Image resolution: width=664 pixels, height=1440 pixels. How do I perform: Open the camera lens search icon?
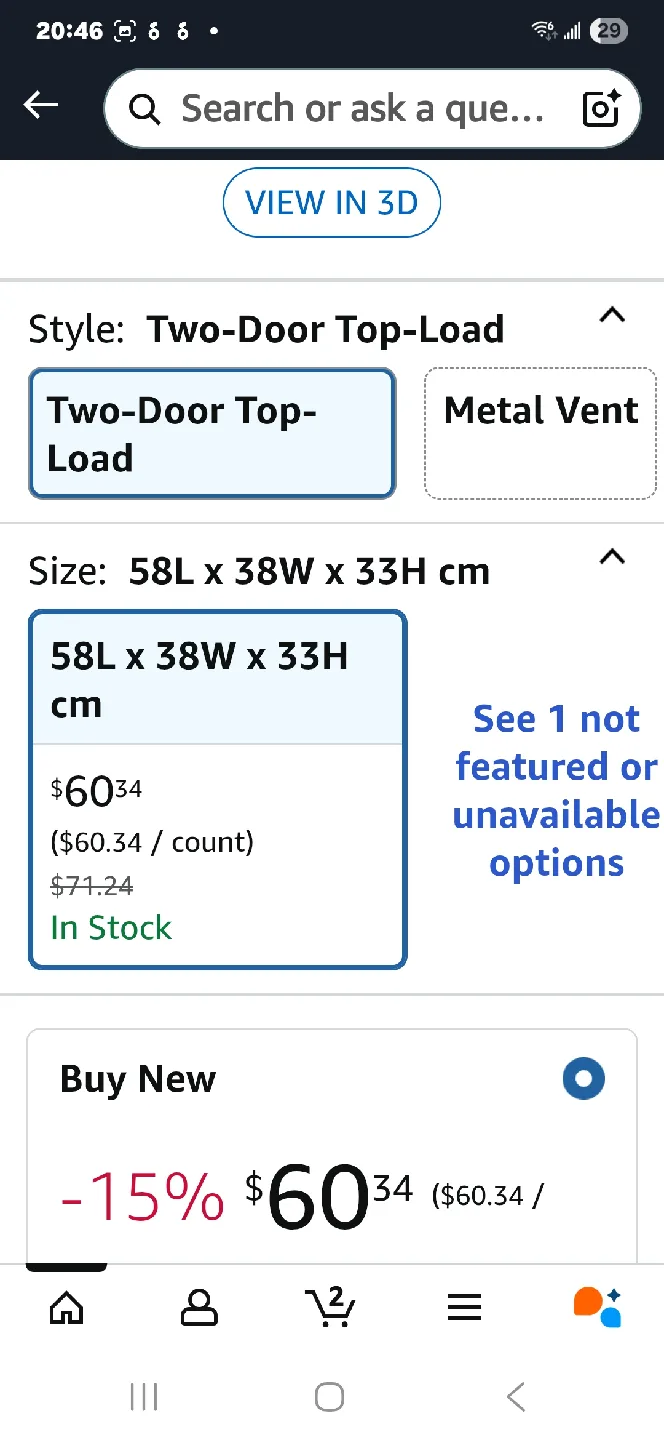(x=602, y=108)
